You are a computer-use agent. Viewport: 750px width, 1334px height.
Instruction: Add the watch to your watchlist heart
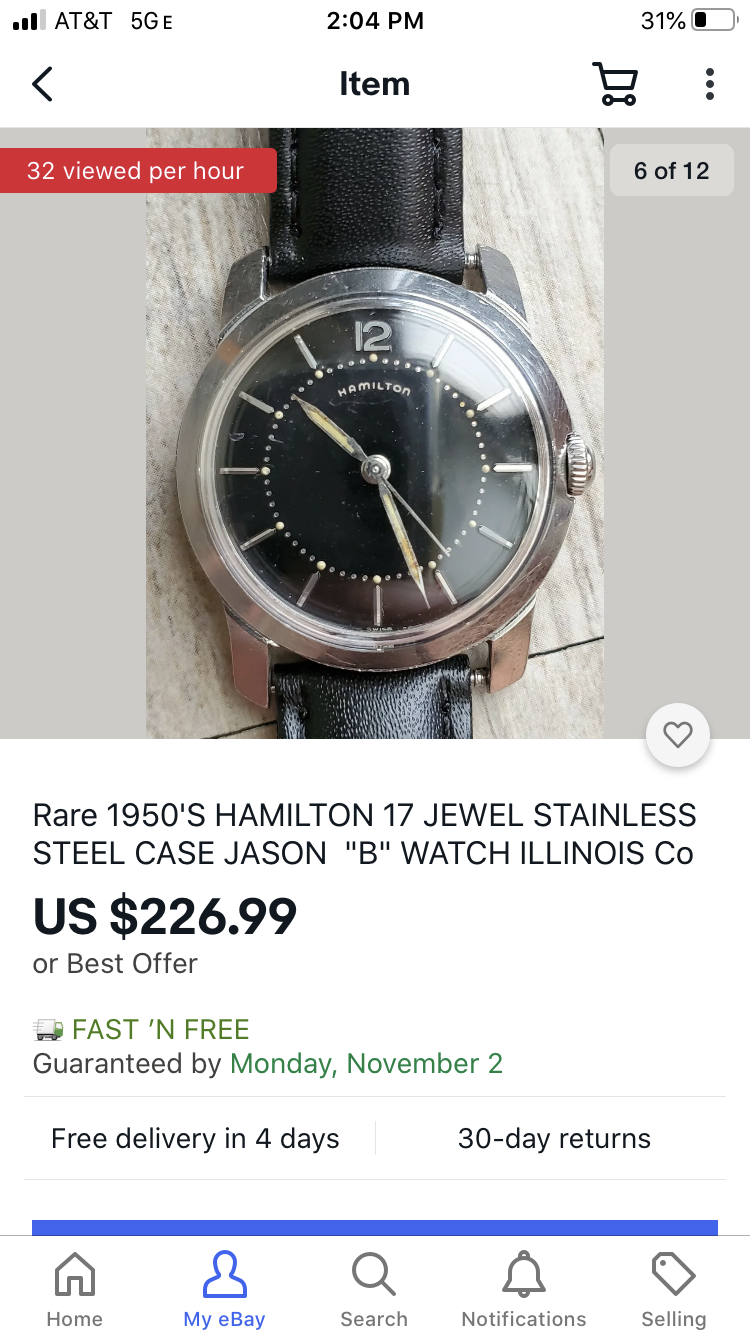click(x=678, y=736)
